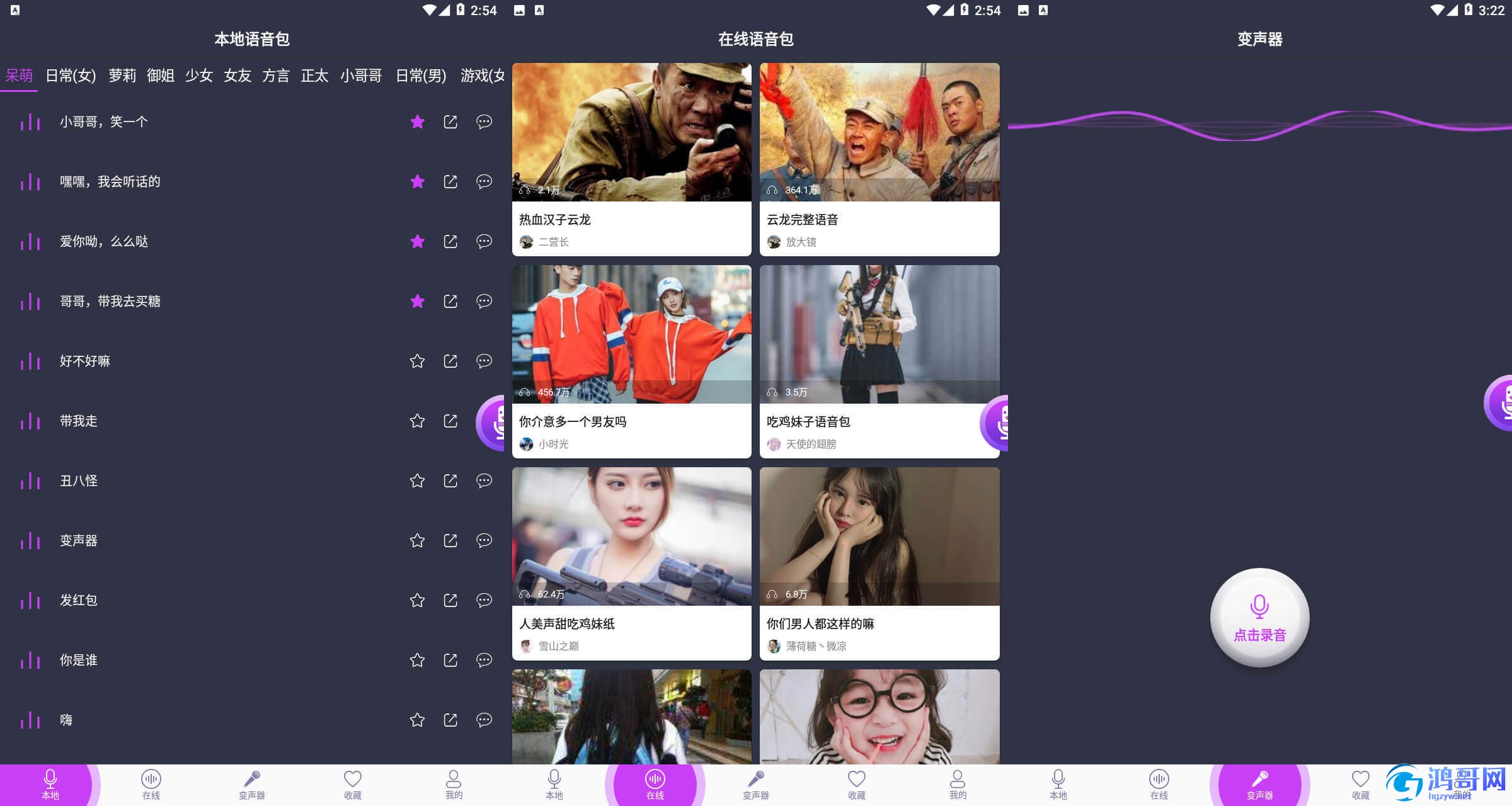This screenshot has height=806, width=1512.
Task: Star the 嗨 voice clip
Action: [417, 720]
